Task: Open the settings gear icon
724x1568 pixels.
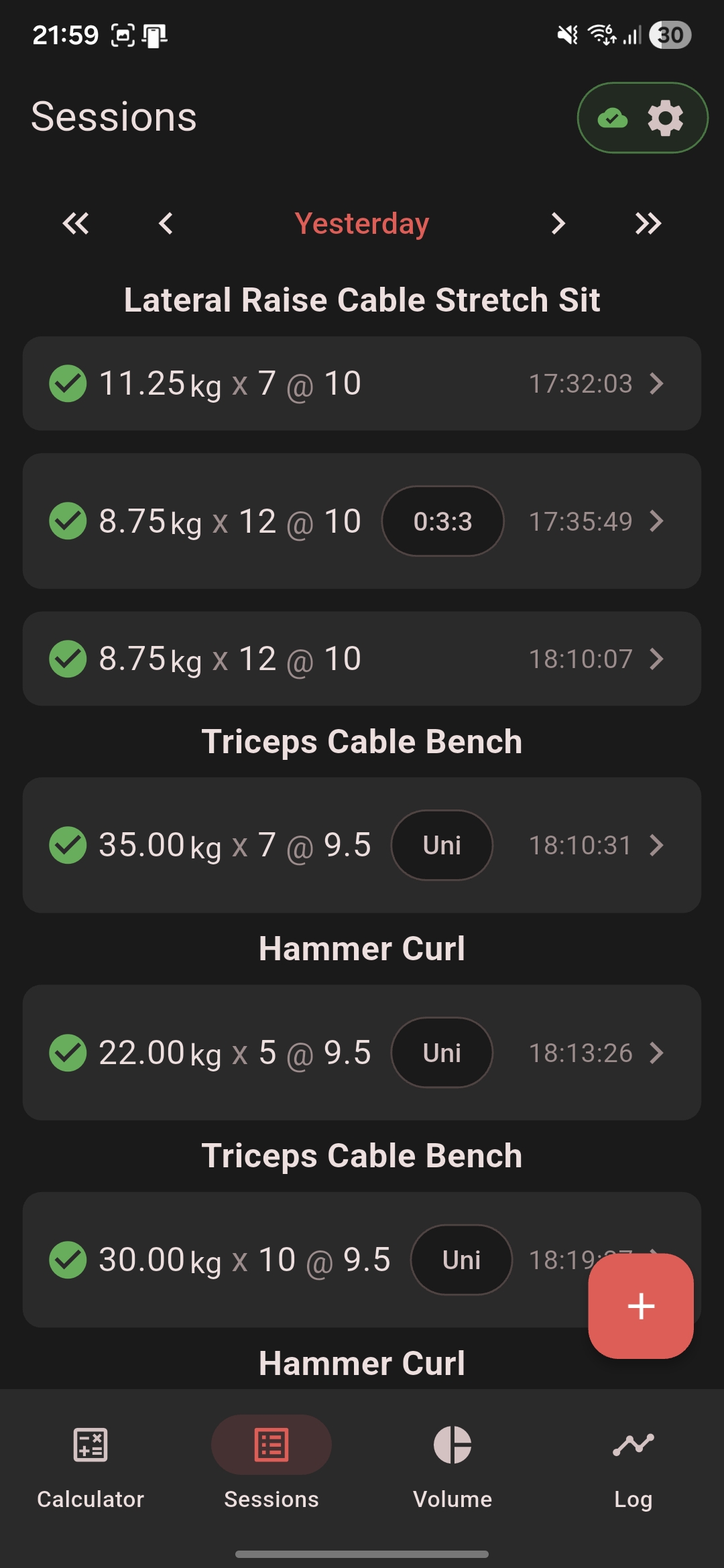Action: pos(664,117)
